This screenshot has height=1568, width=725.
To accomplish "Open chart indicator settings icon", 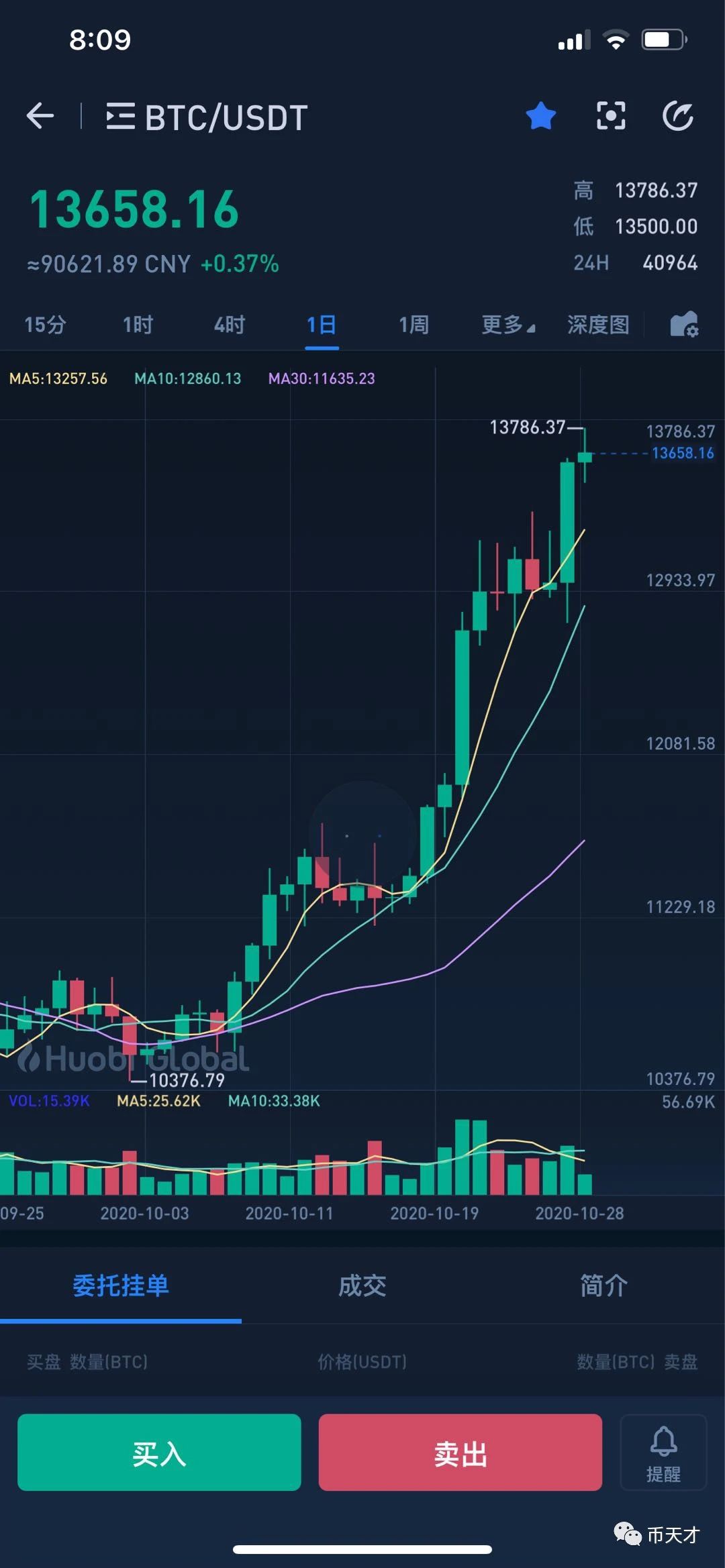I will tap(684, 324).
